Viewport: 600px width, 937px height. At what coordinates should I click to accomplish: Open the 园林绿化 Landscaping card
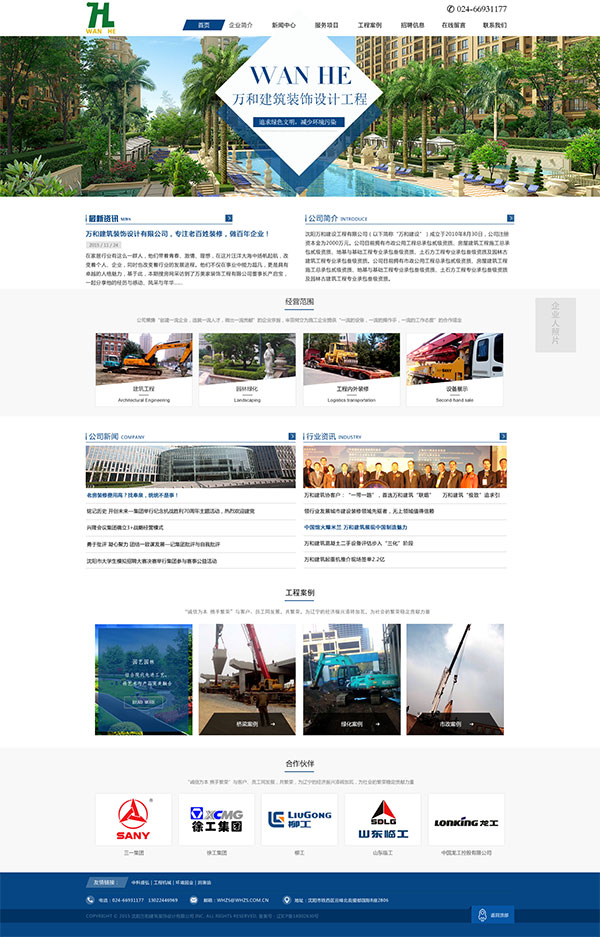tap(247, 366)
